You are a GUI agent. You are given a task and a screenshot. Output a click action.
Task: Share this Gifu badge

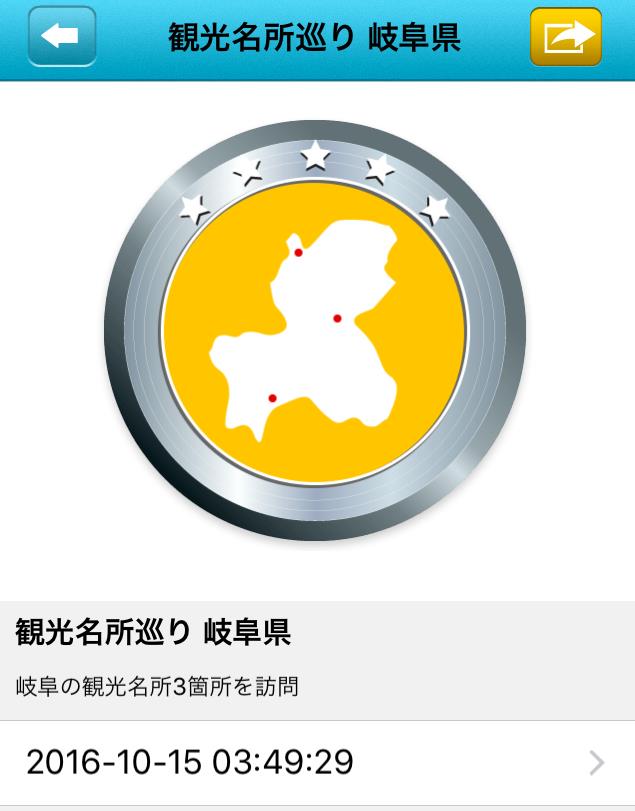click(566, 37)
